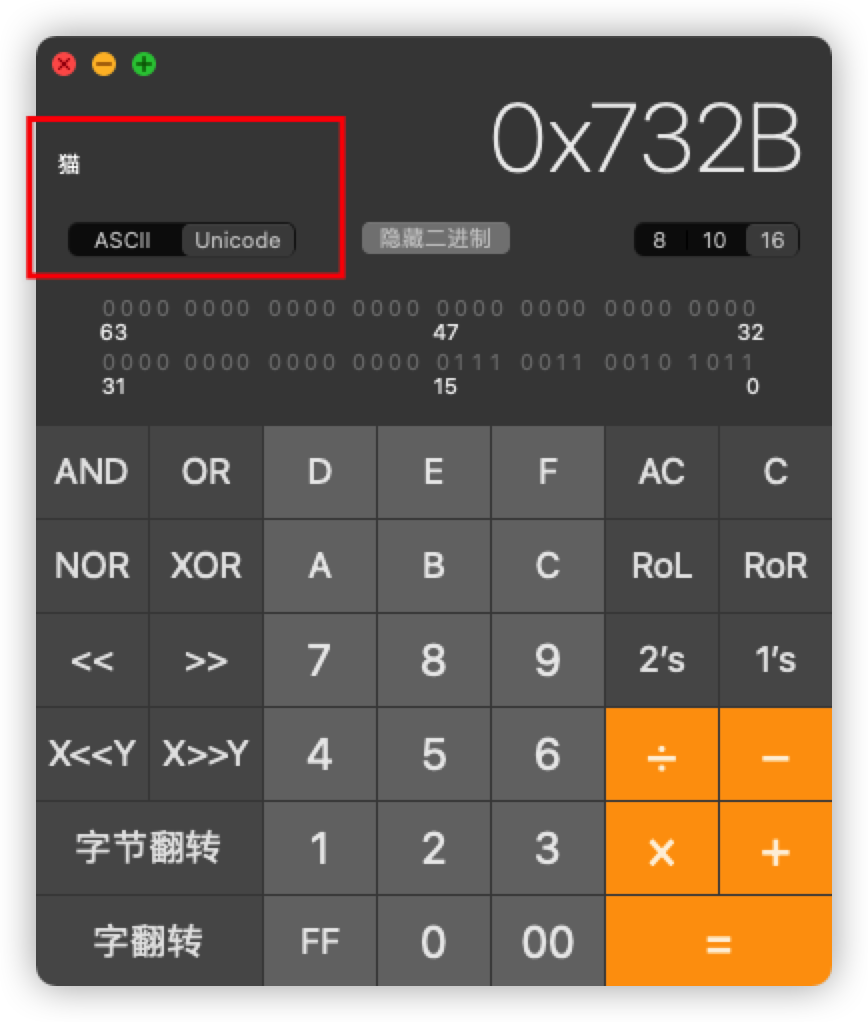Tap the X<<Y shift key
The width and height of the screenshot is (868, 1022).
(x=92, y=754)
